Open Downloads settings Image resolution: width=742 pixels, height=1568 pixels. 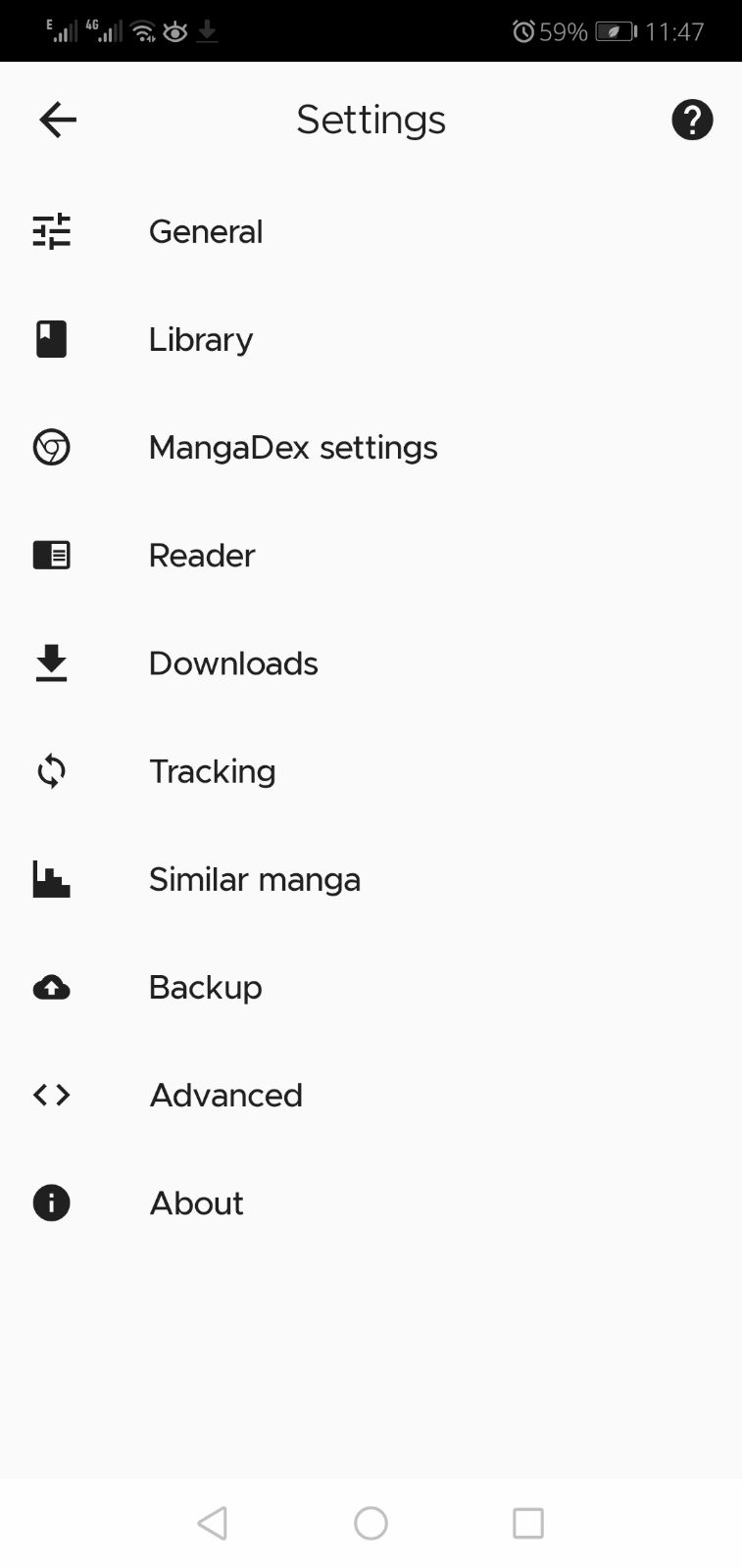coord(233,663)
